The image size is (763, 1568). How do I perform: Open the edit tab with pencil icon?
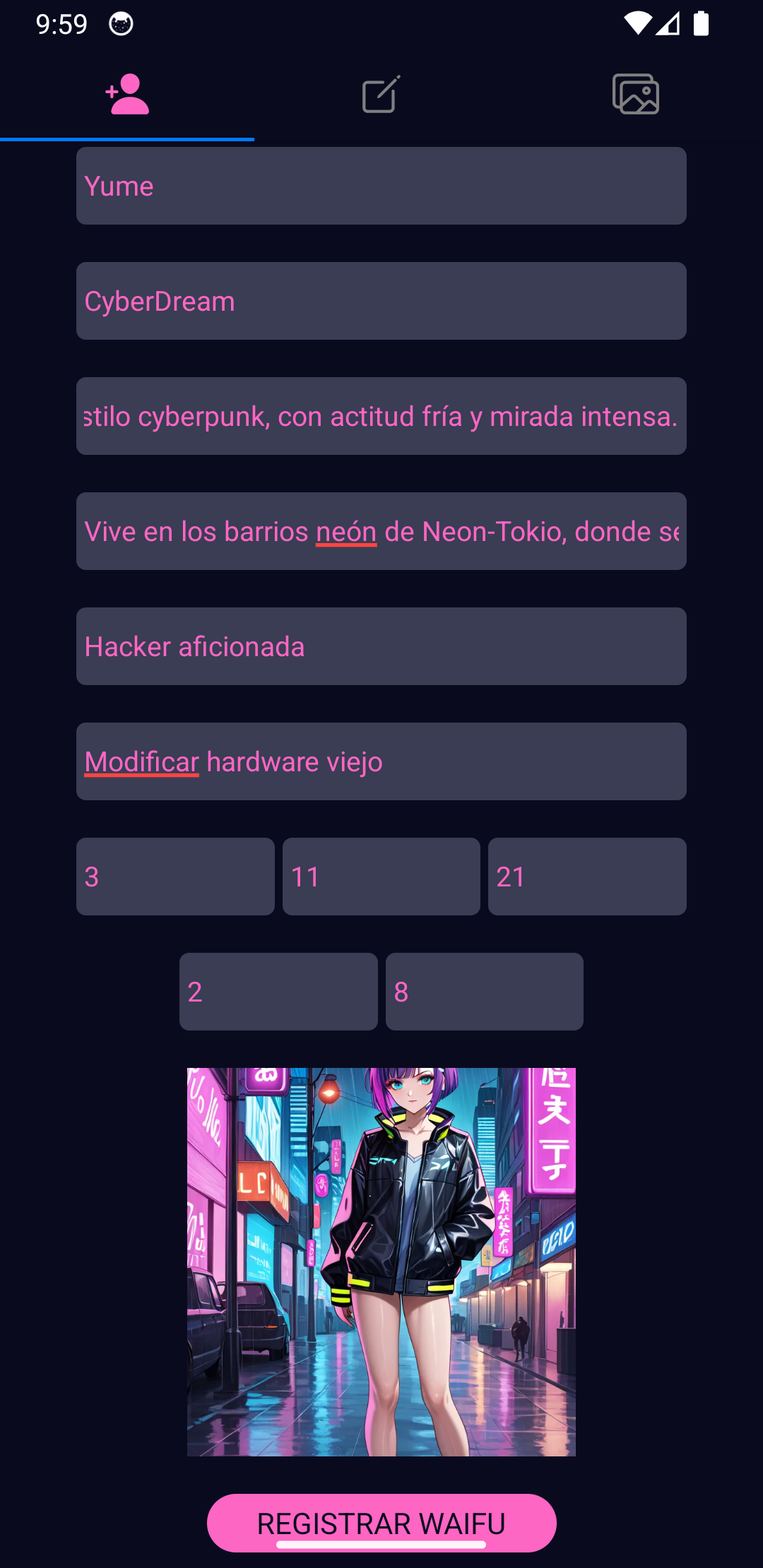[381, 94]
